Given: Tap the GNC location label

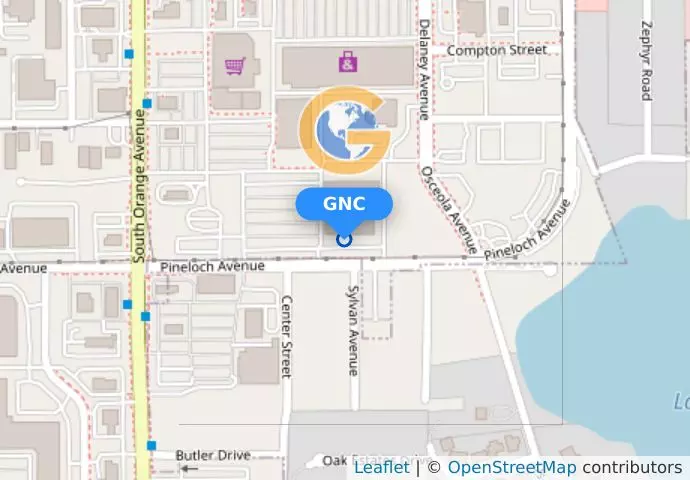Looking at the screenshot, I should coord(344,204).
